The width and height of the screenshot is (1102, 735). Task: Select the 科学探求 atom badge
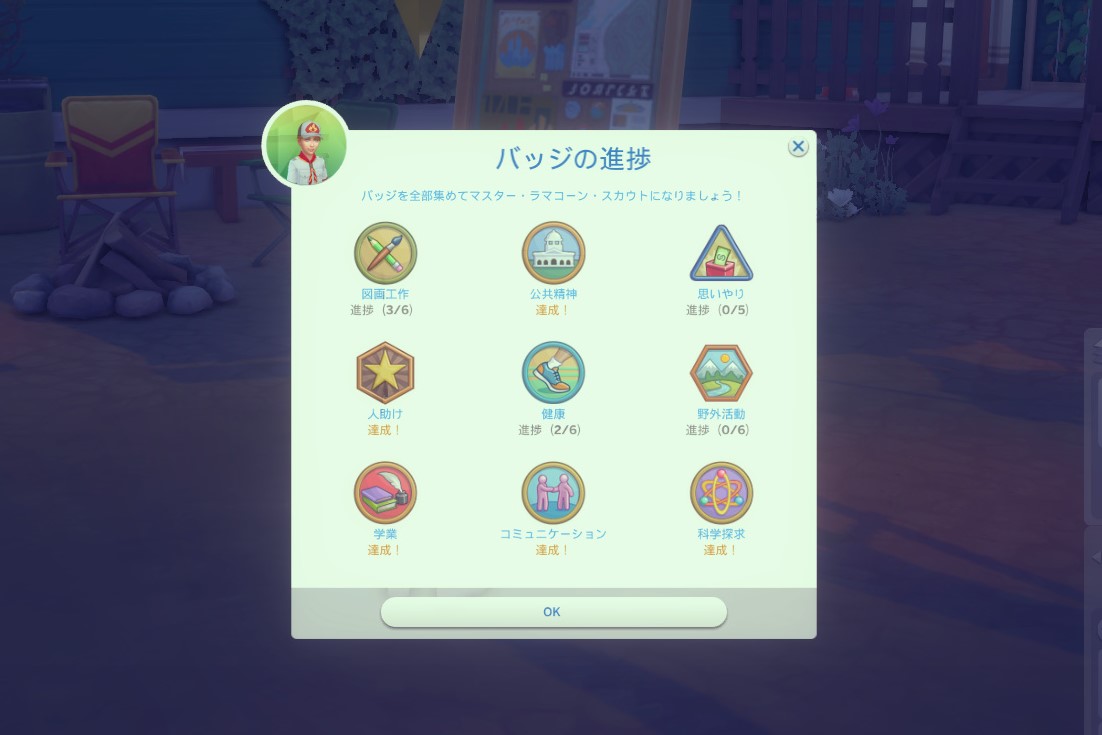721,493
